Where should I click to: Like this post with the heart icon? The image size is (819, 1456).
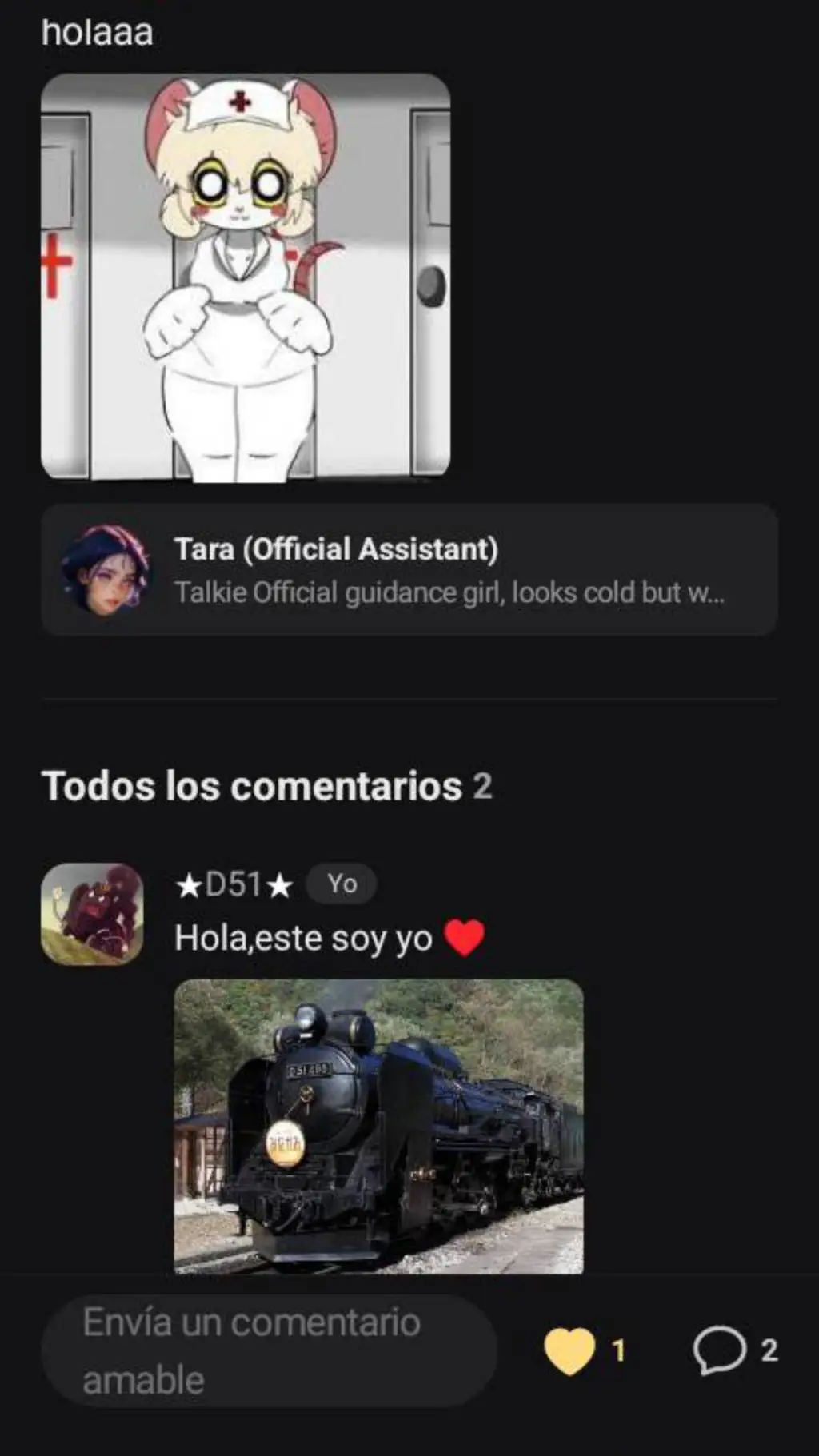(569, 1350)
